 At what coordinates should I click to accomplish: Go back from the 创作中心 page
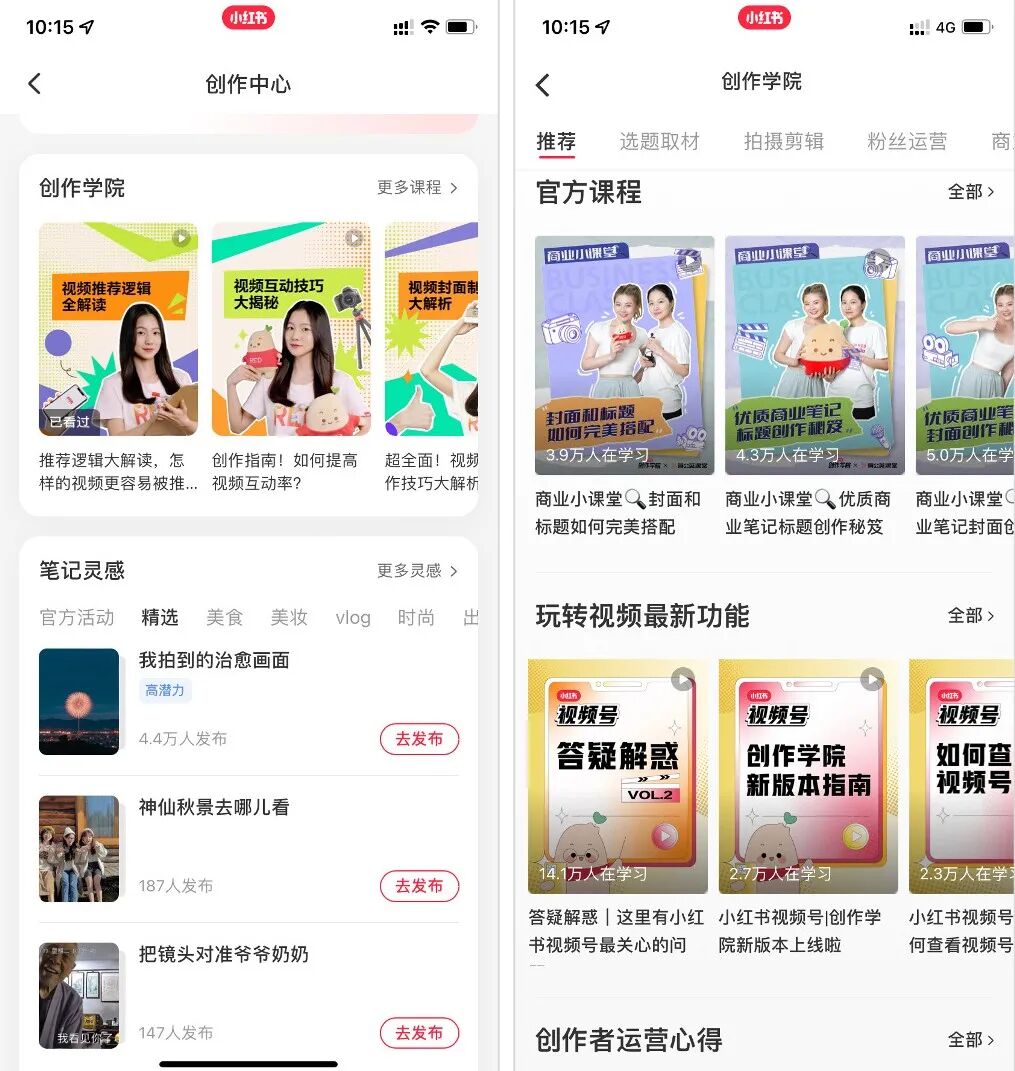pyautogui.click(x=35, y=84)
